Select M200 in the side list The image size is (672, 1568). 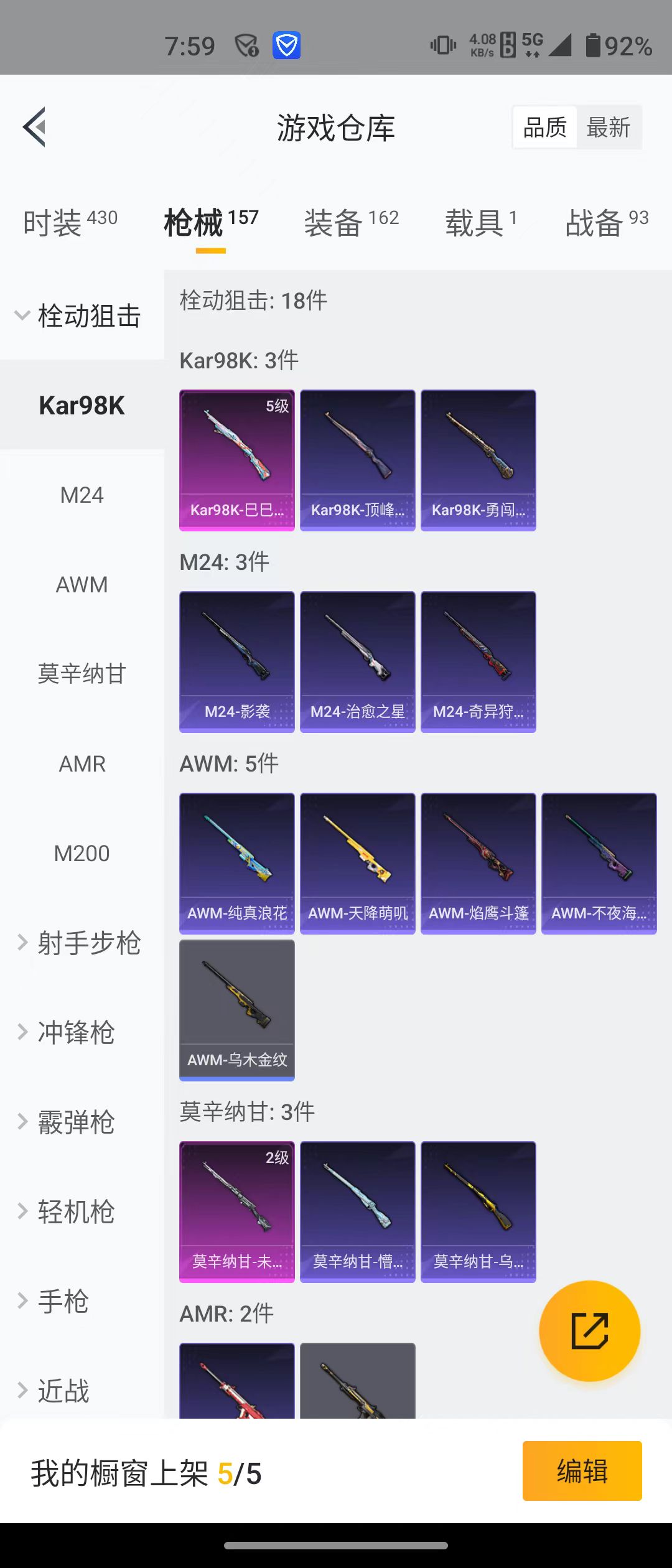point(82,854)
